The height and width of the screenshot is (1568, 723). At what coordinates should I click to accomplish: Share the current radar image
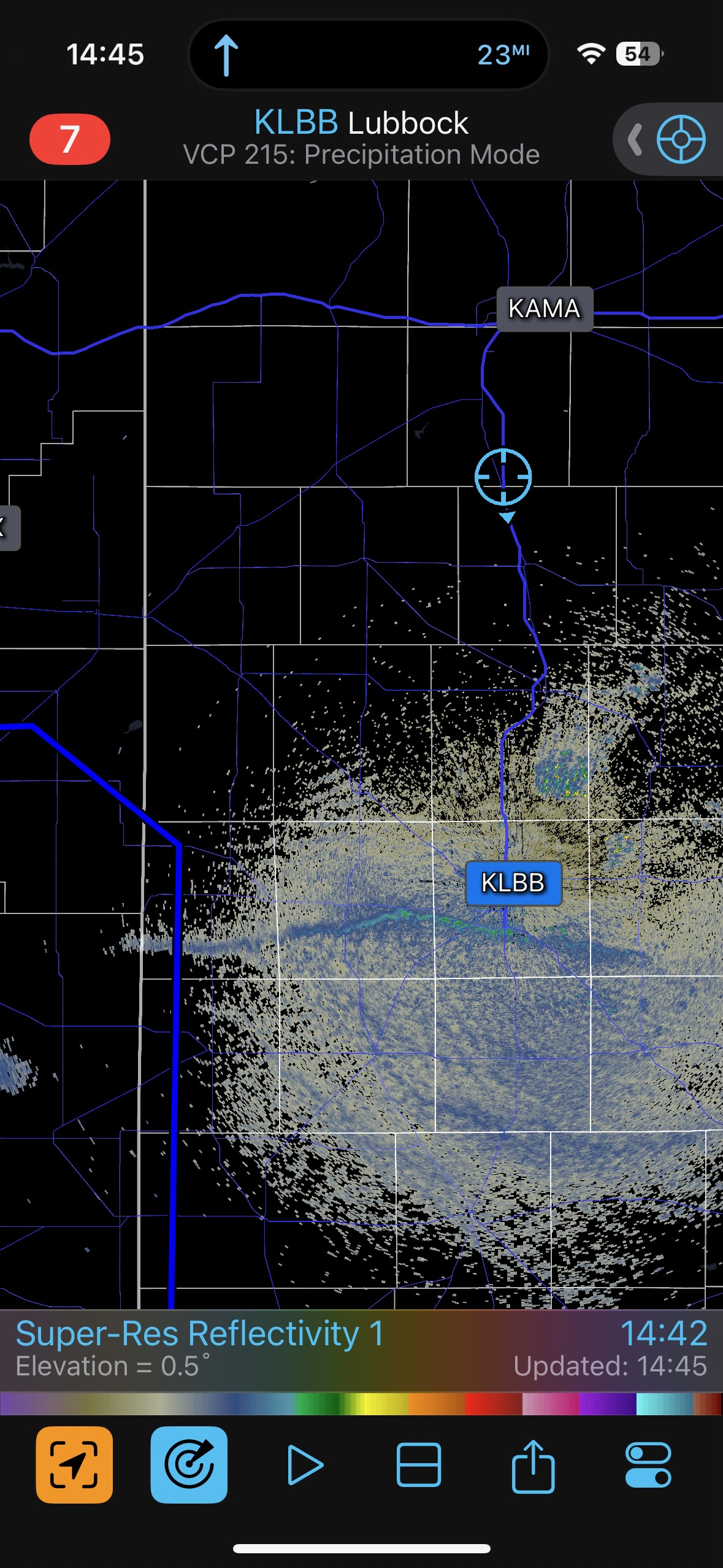coord(533,1464)
